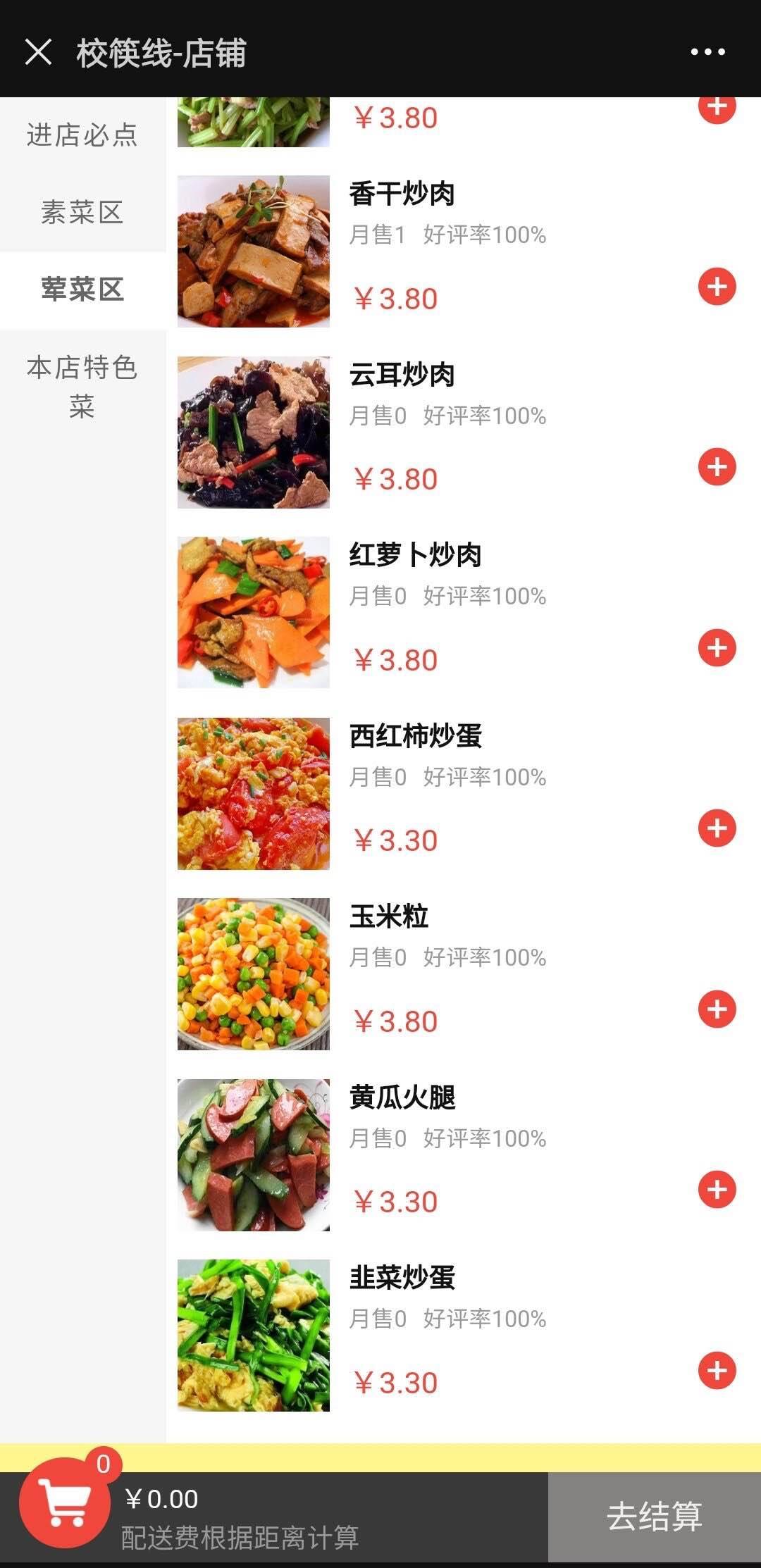View the 香干炒肉 dish photo

(254, 251)
